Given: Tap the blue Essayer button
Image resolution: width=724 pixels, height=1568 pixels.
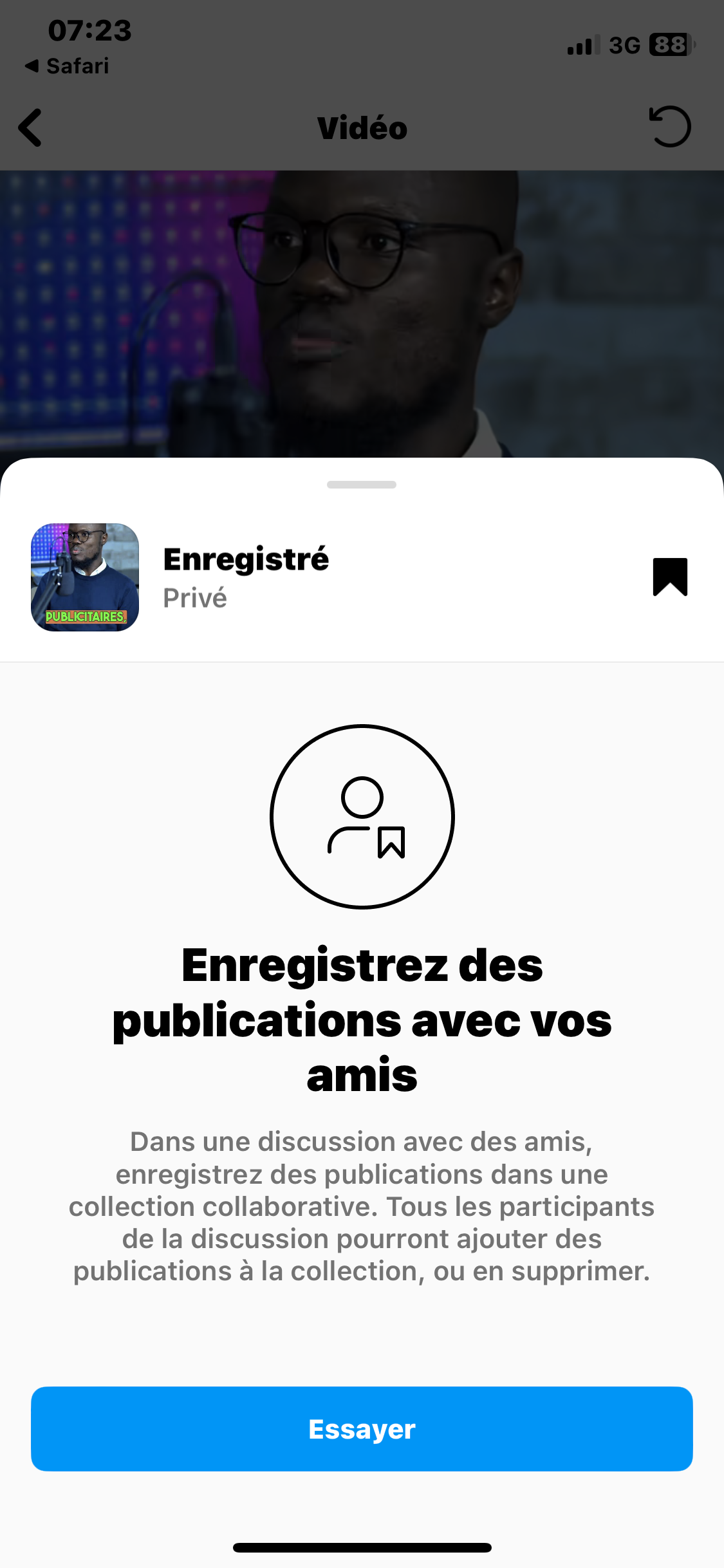Looking at the screenshot, I should point(362,1429).
